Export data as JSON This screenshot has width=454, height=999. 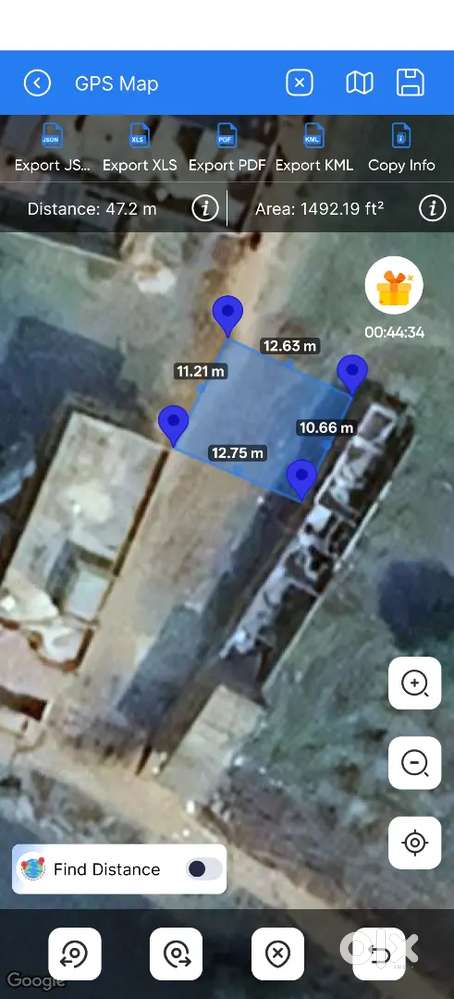(x=52, y=148)
